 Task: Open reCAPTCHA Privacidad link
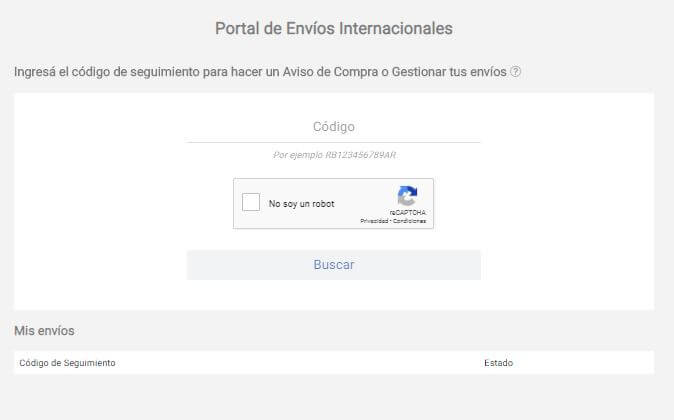click(374, 221)
